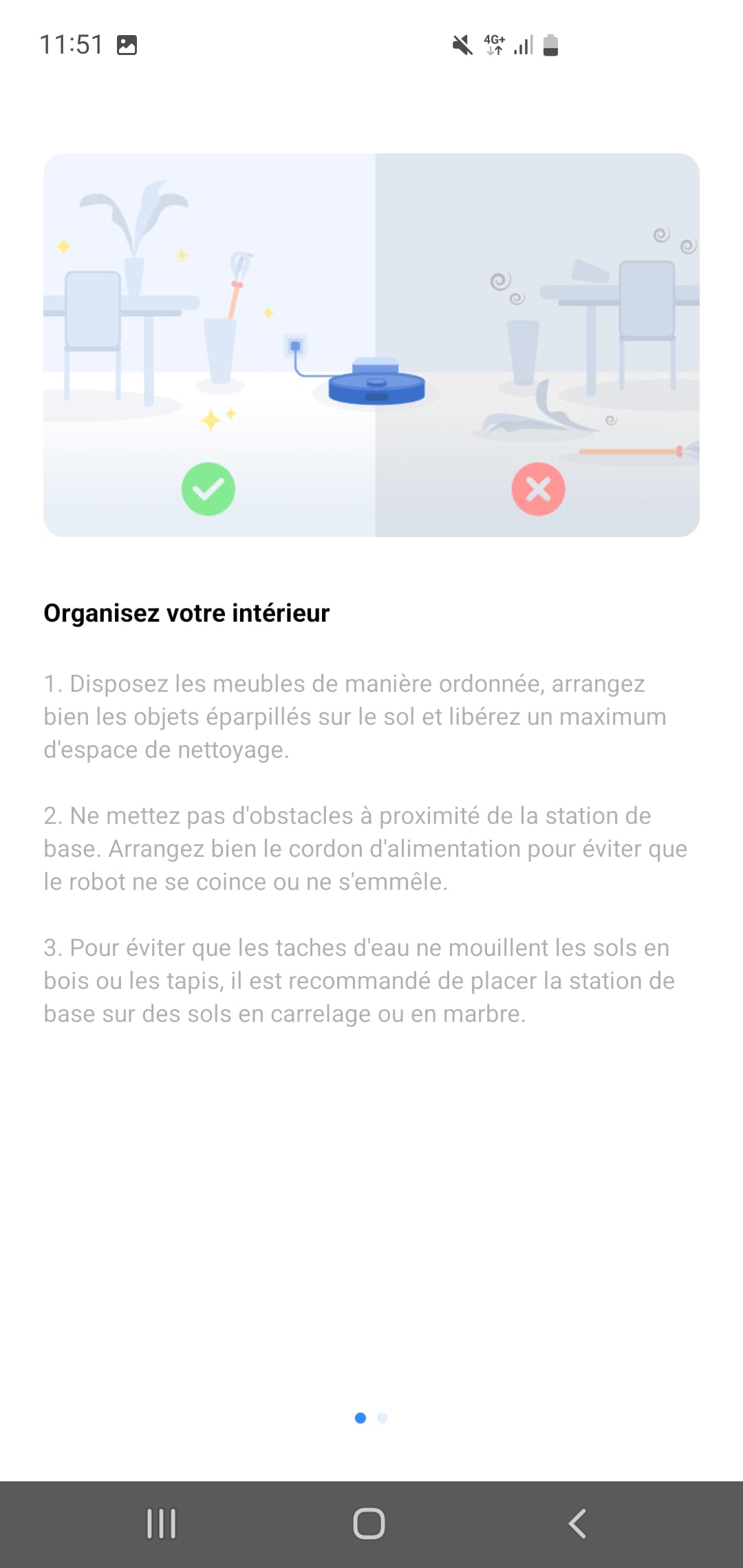Tap the tutorial illustration image
Screen dimensions: 743x1568
click(371, 344)
